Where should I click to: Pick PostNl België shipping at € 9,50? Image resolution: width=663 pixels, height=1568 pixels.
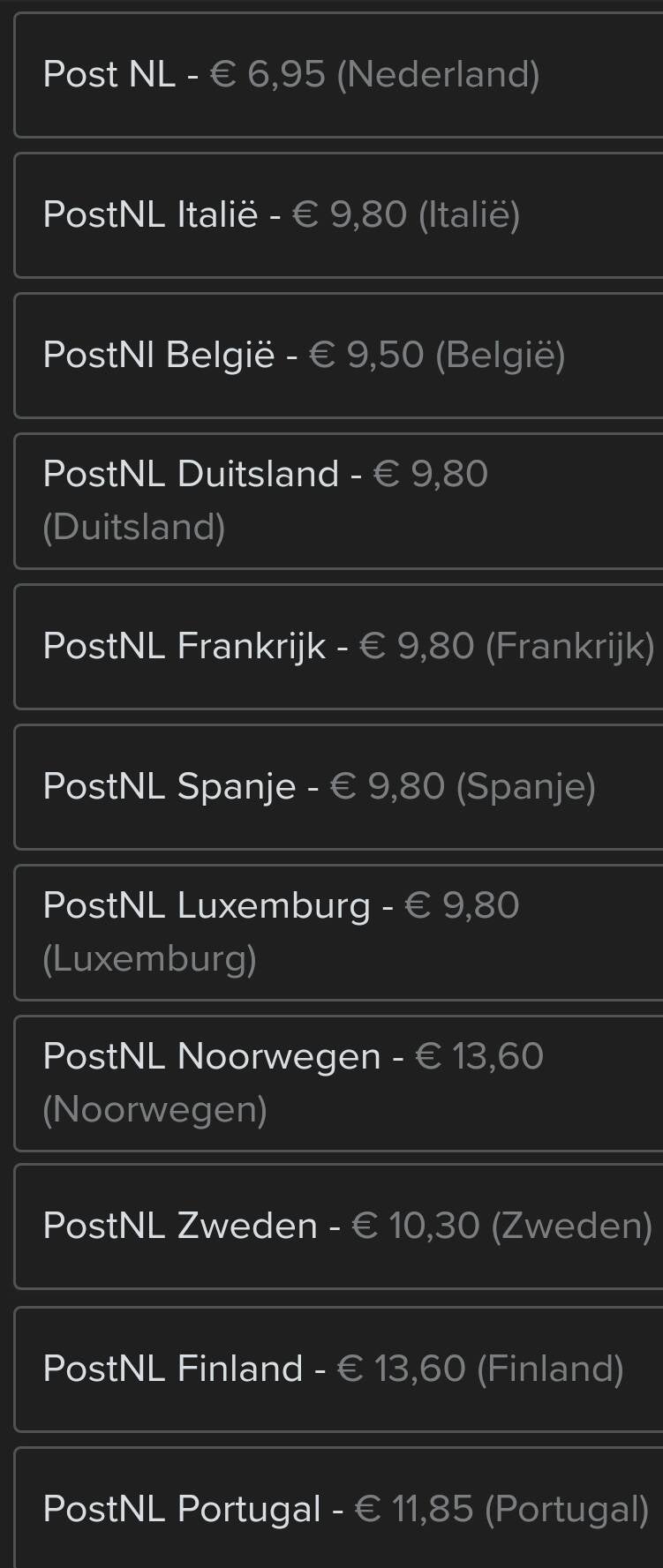[x=339, y=356]
